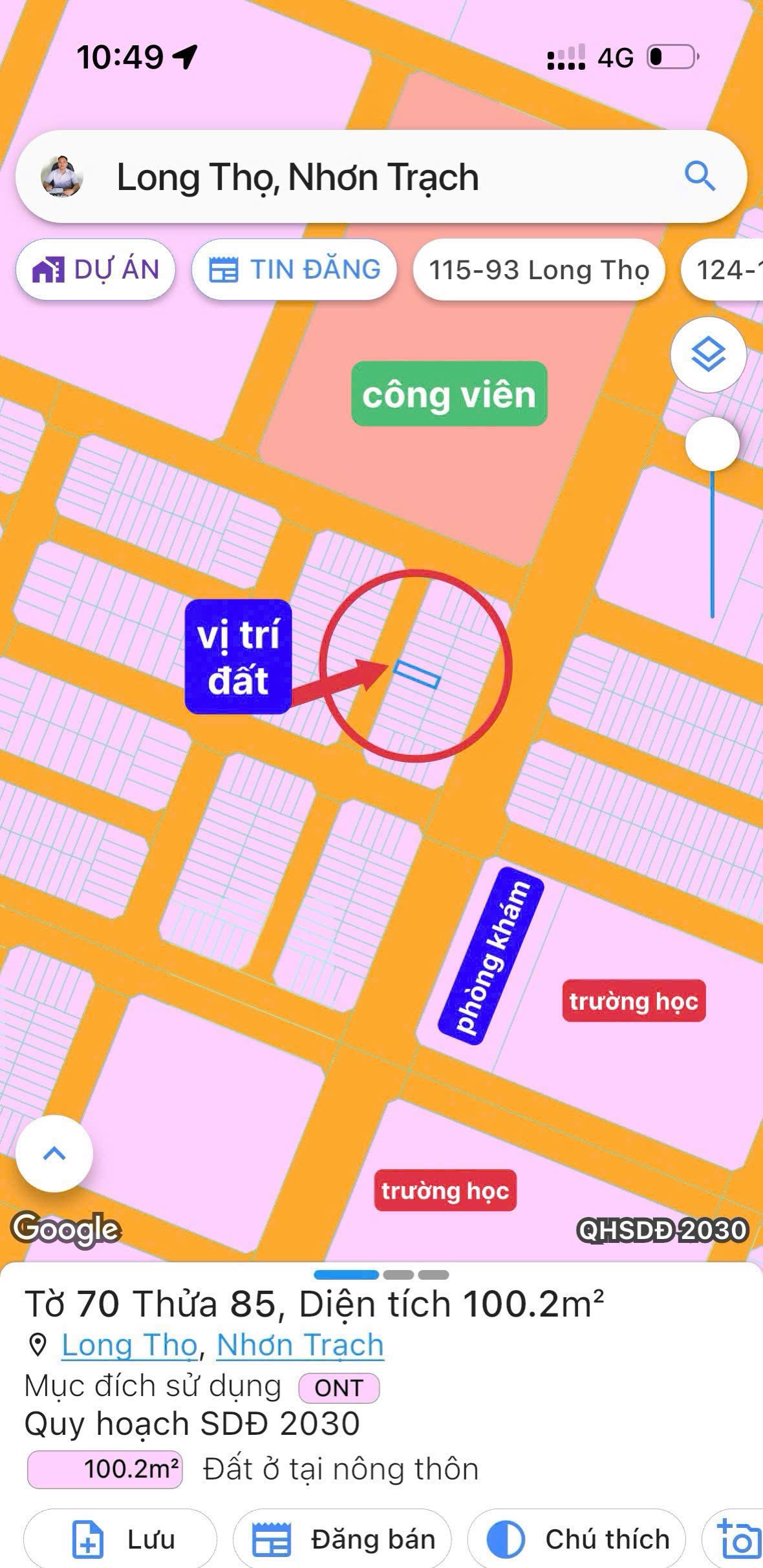Open Chú thích legend
Screen dimensions: 763x1568
(x=577, y=1540)
